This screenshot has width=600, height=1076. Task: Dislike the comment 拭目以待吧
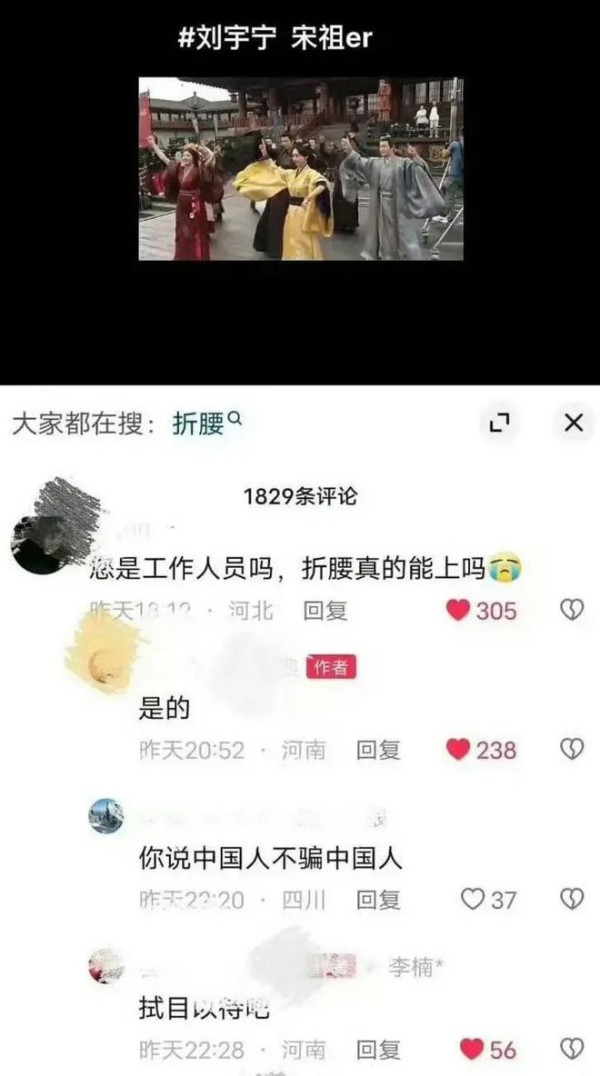click(572, 1049)
